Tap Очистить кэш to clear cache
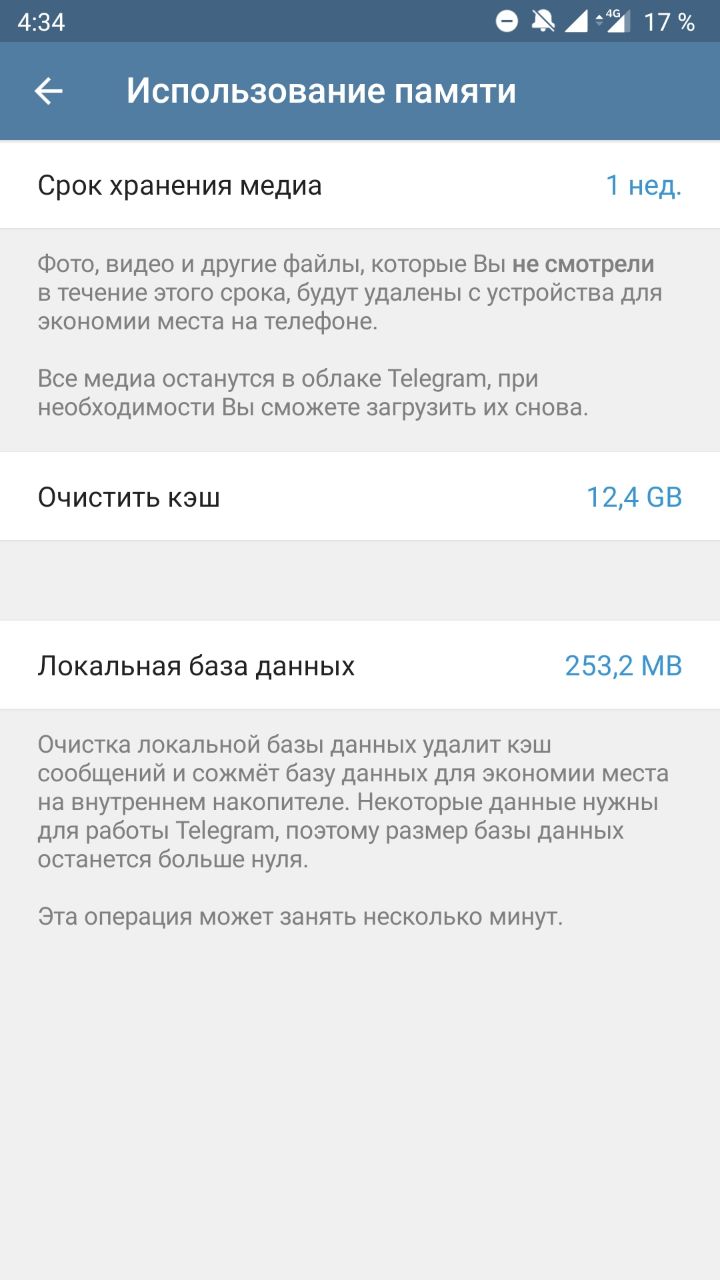 click(x=359, y=497)
